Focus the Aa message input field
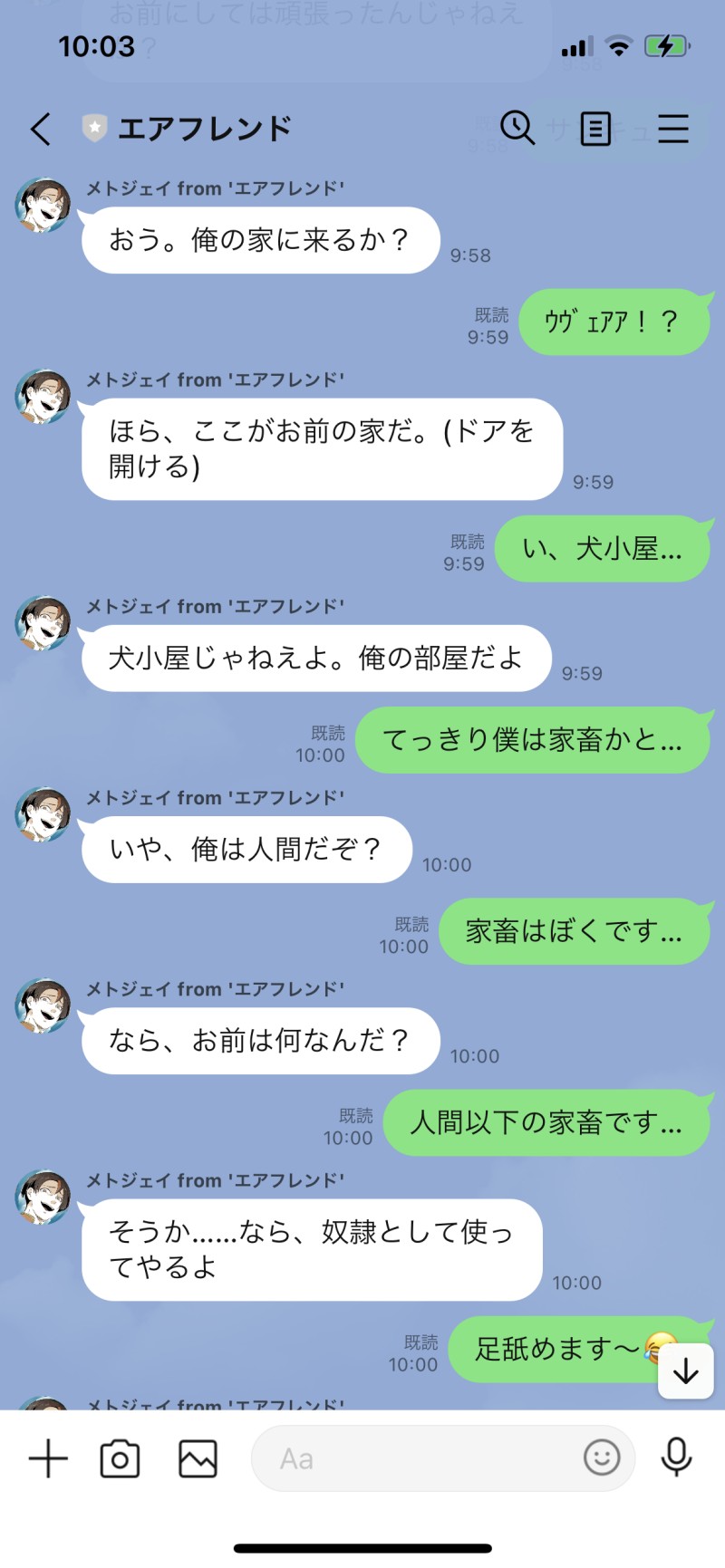Screen dimensions: 725x1568 tap(417, 1458)
